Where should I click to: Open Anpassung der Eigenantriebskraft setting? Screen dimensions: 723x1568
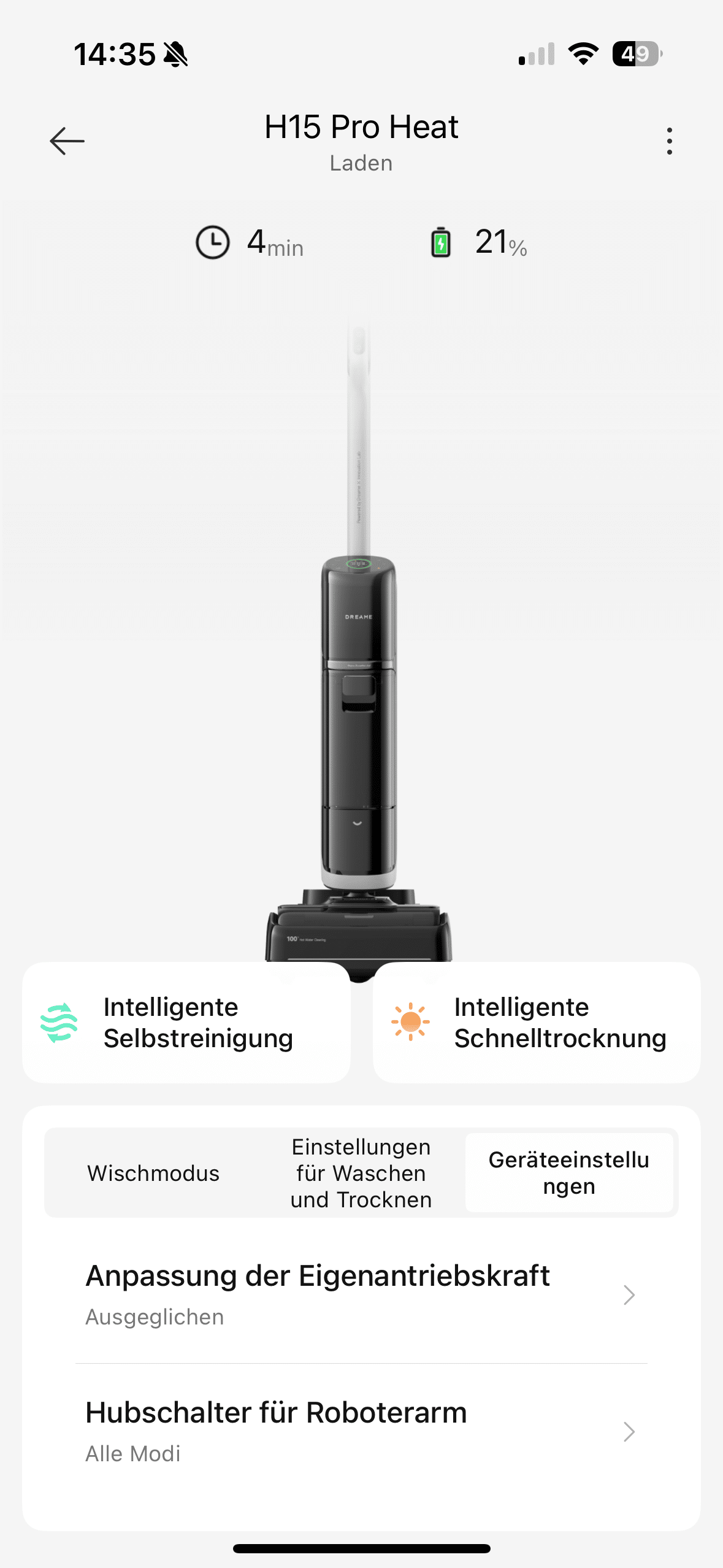[361, 1294]
